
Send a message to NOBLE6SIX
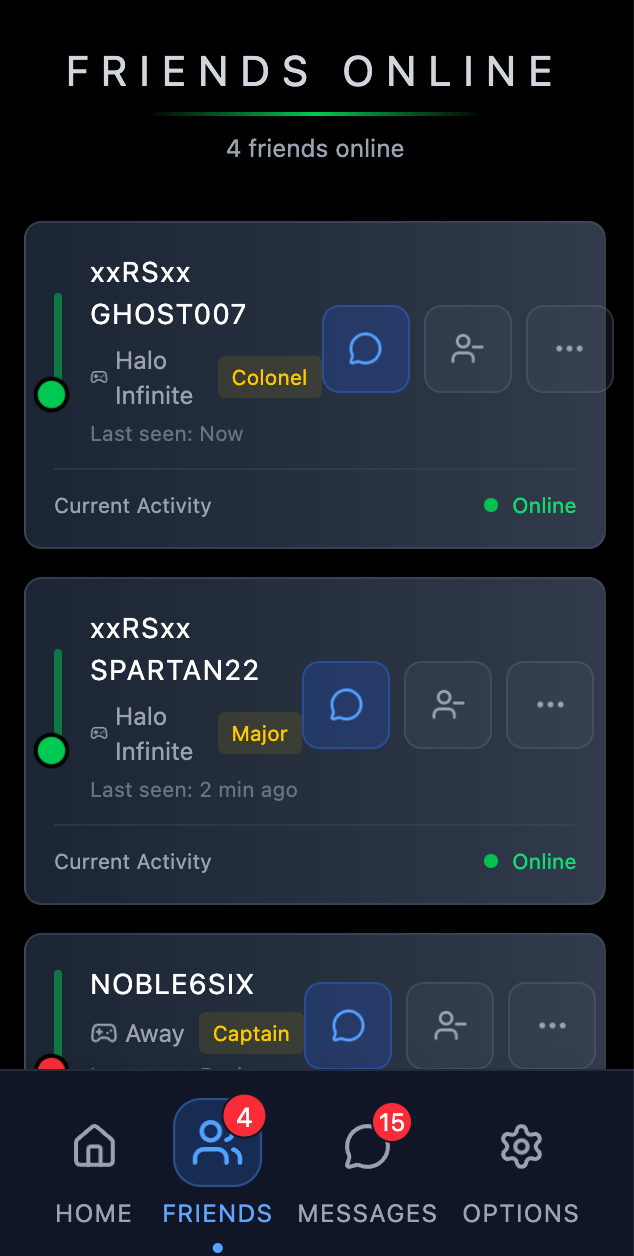347,1026
